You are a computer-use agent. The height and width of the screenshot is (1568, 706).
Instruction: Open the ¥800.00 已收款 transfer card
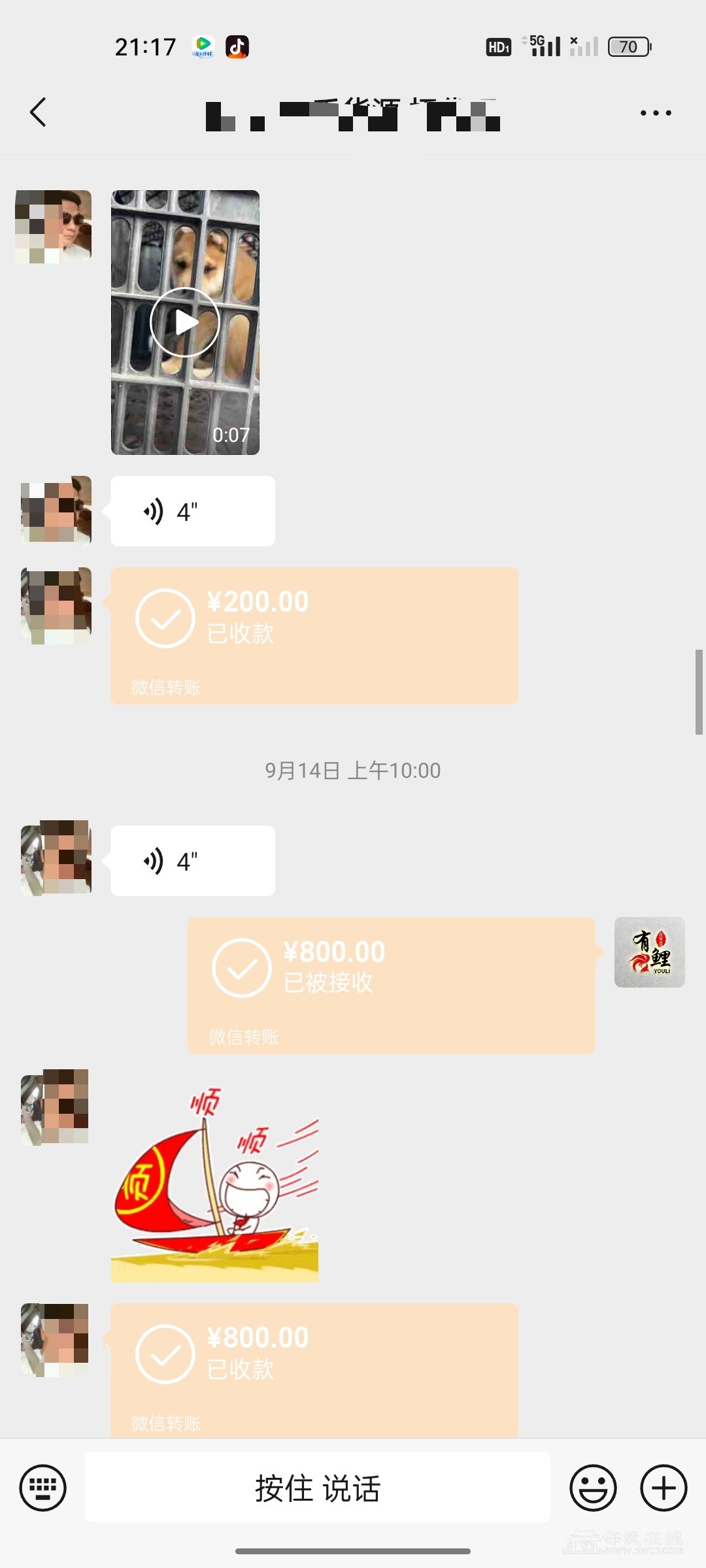coord(314,1369)
